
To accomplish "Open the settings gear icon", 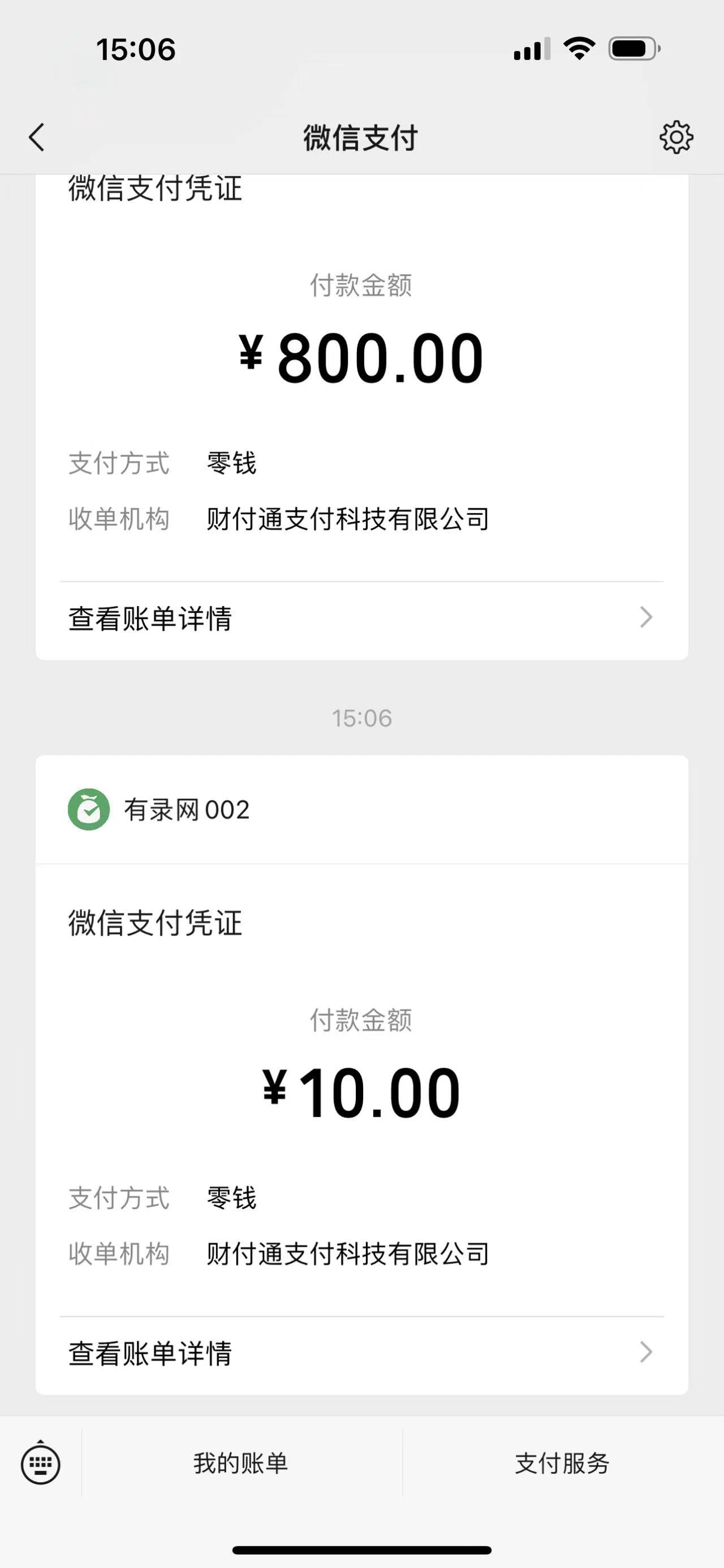I will point(676,137).
